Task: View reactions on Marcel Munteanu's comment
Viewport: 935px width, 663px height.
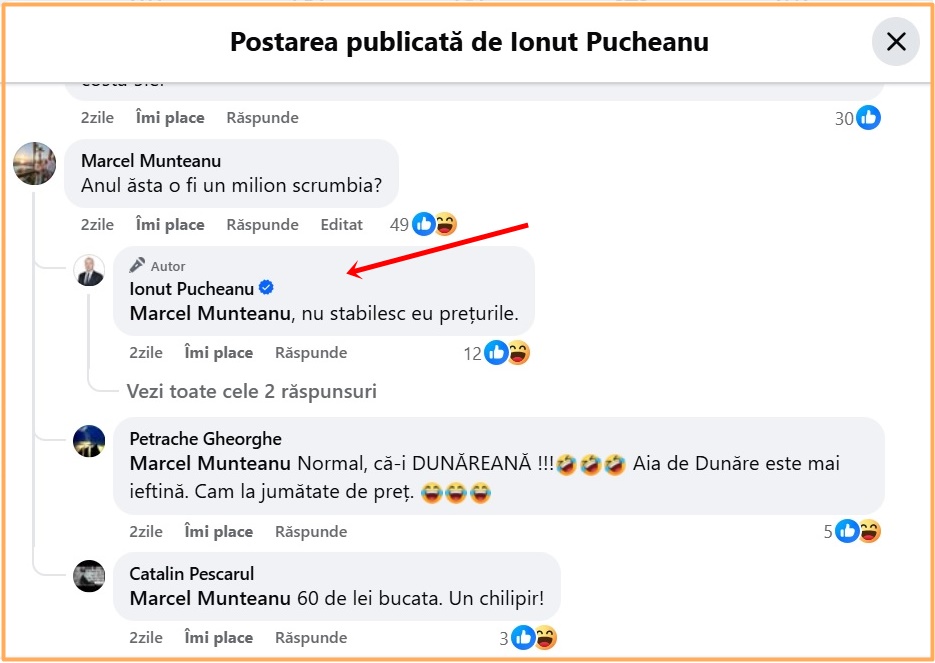Action: pyautogui.click(x=424, y=225)
